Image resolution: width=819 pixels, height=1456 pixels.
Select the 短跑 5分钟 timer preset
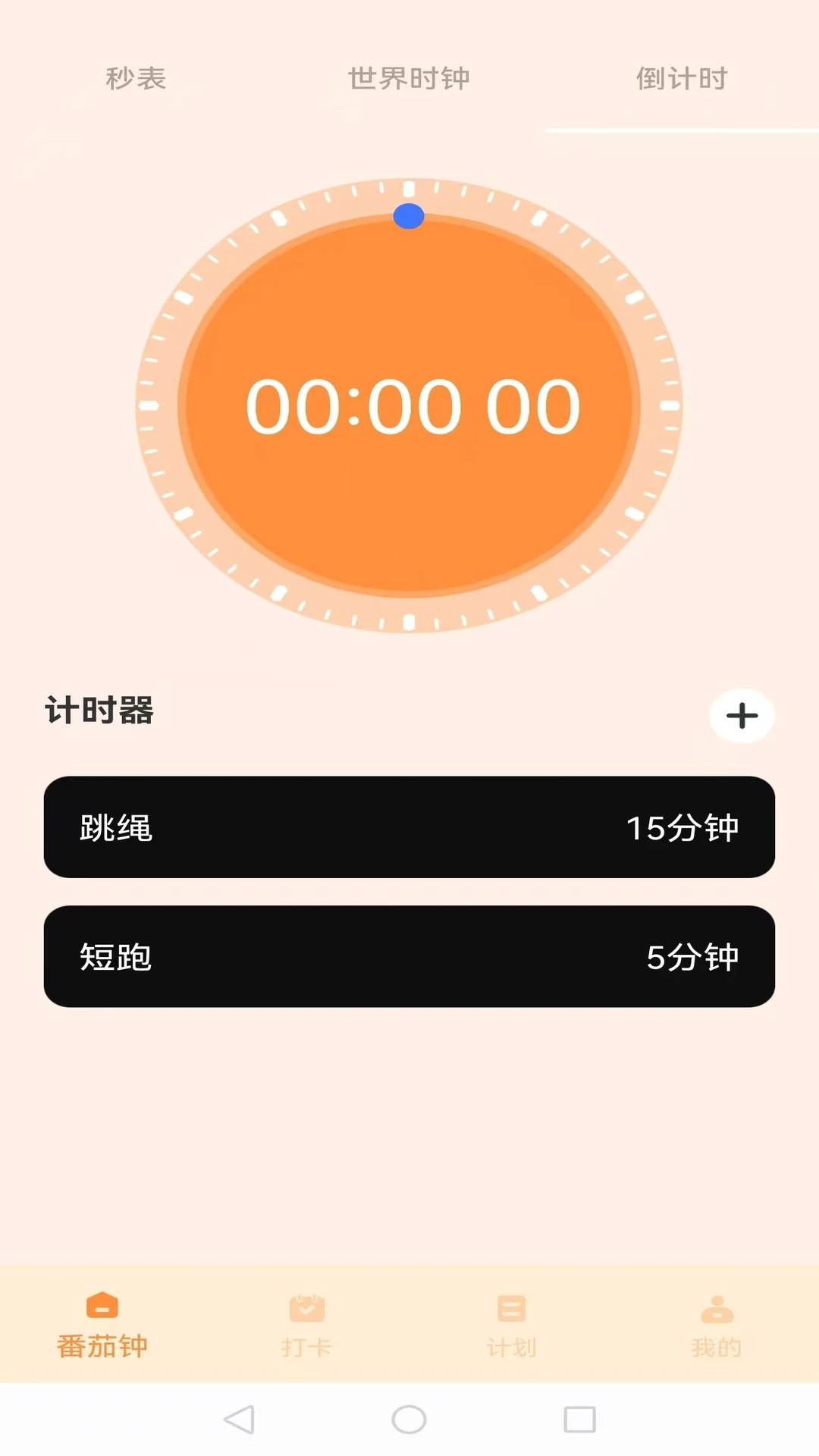pos(409,959)
